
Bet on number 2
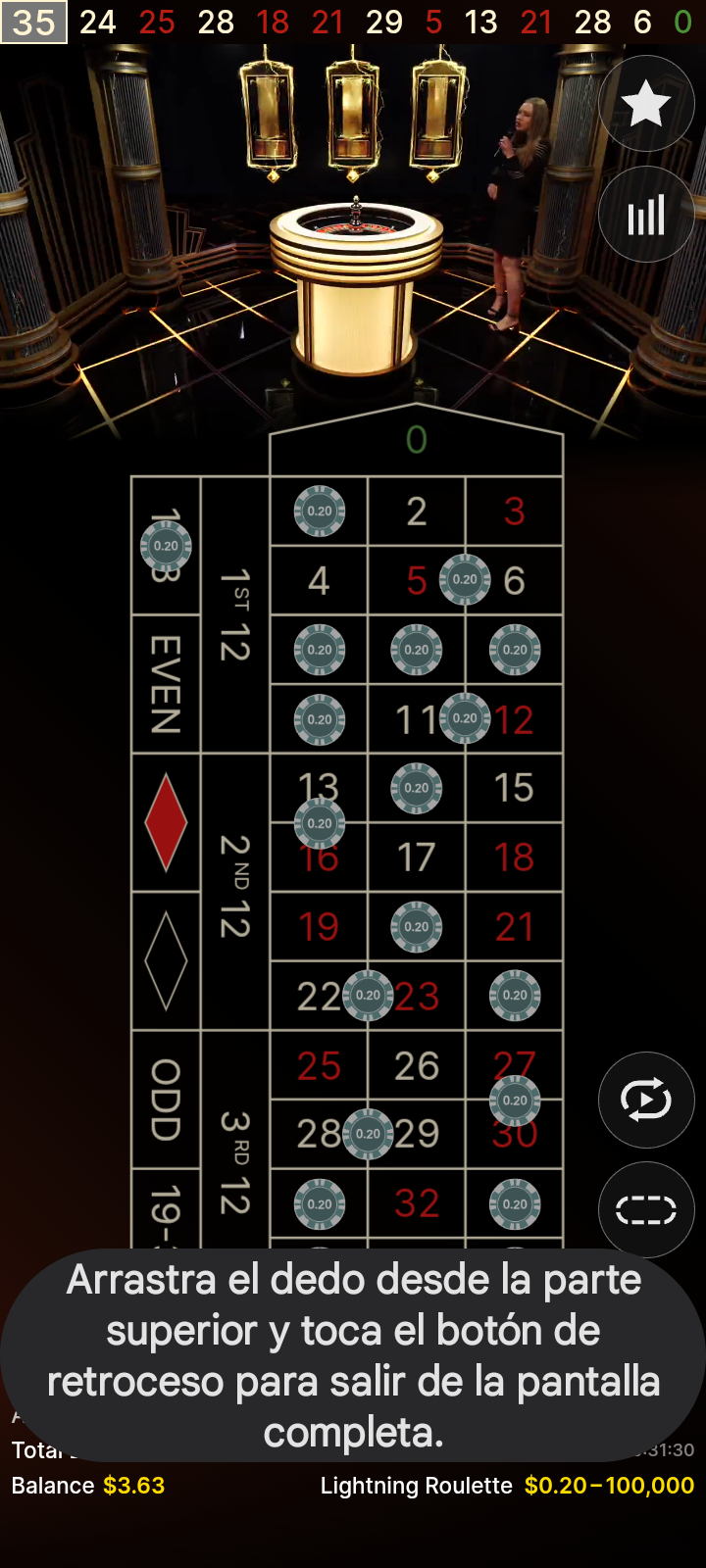(417, 512)
